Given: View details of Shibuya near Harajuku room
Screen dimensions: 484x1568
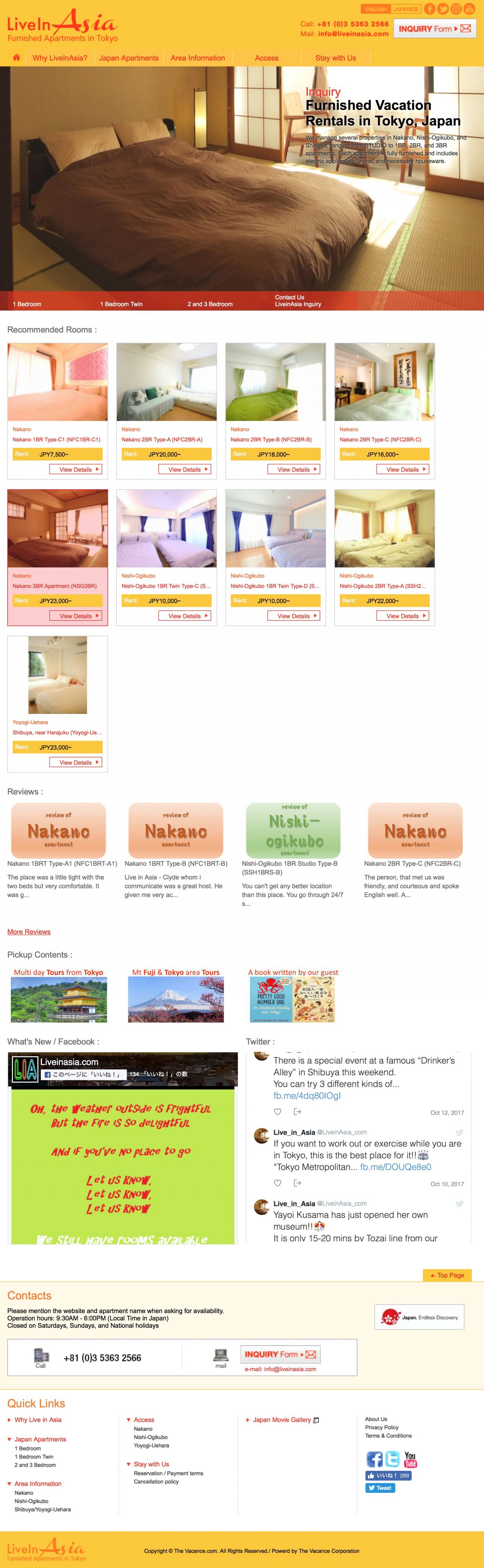Looking at the screenshot, I should (76, 762).
